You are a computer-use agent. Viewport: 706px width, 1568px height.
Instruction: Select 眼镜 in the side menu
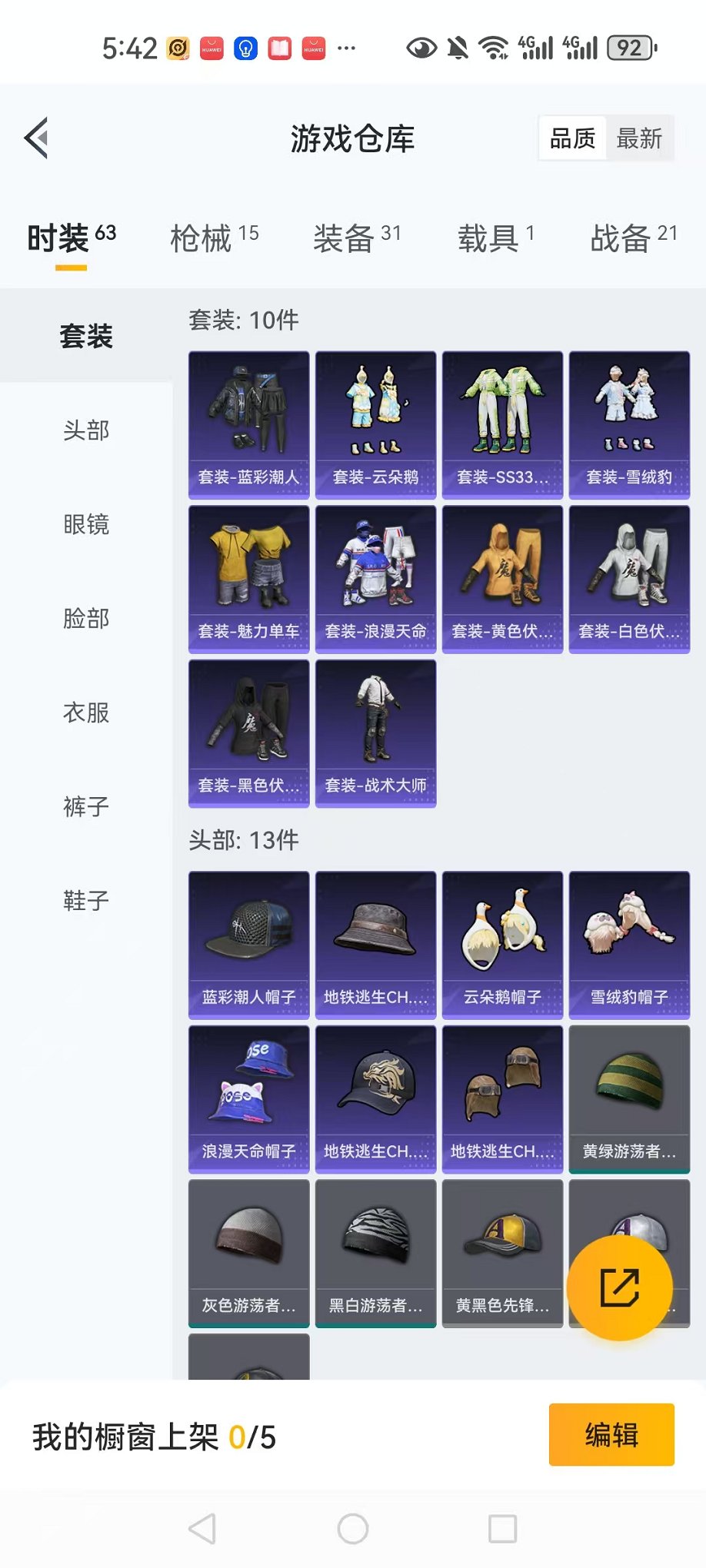(86, 524)
